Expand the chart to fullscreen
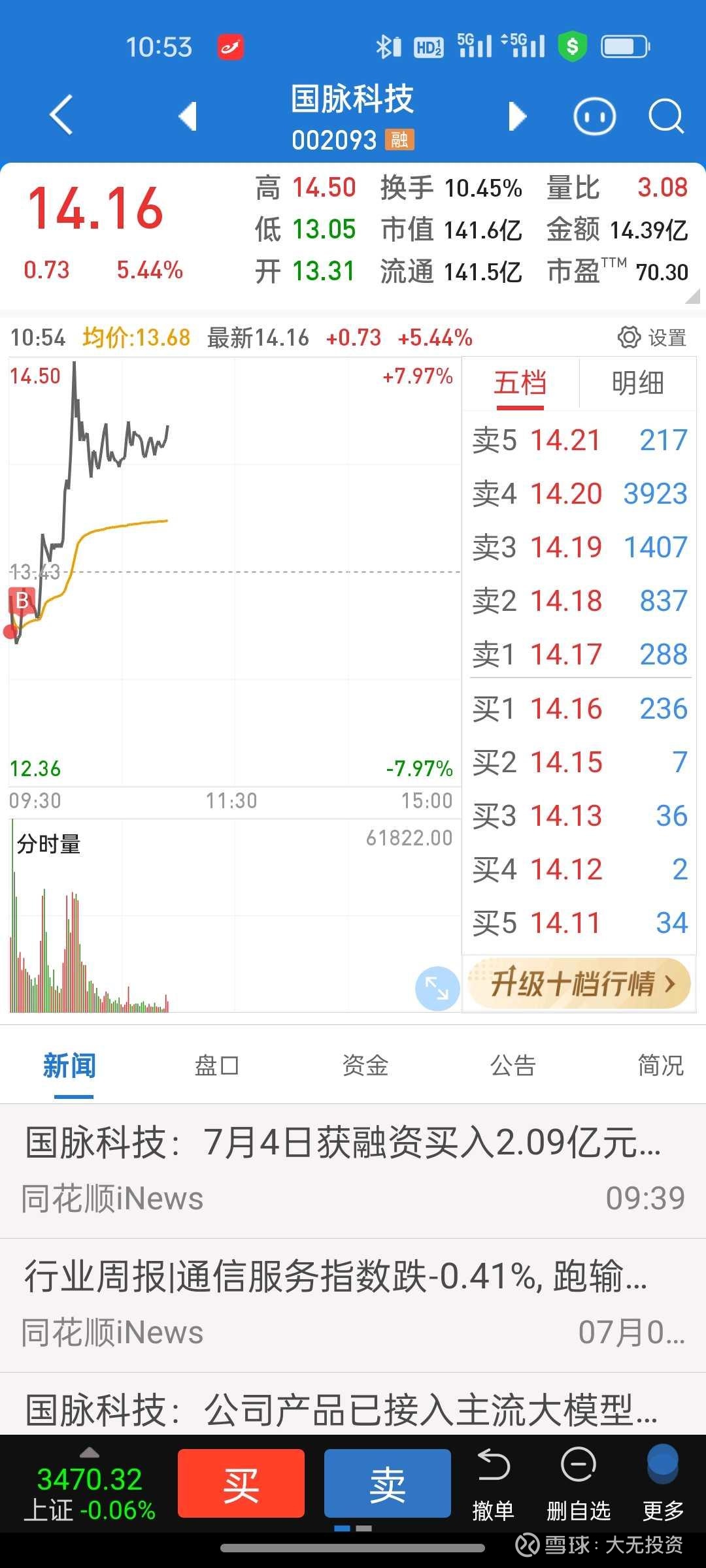Screen dimensions: 706x1568 pyautogui.click(x=437, y=988)
